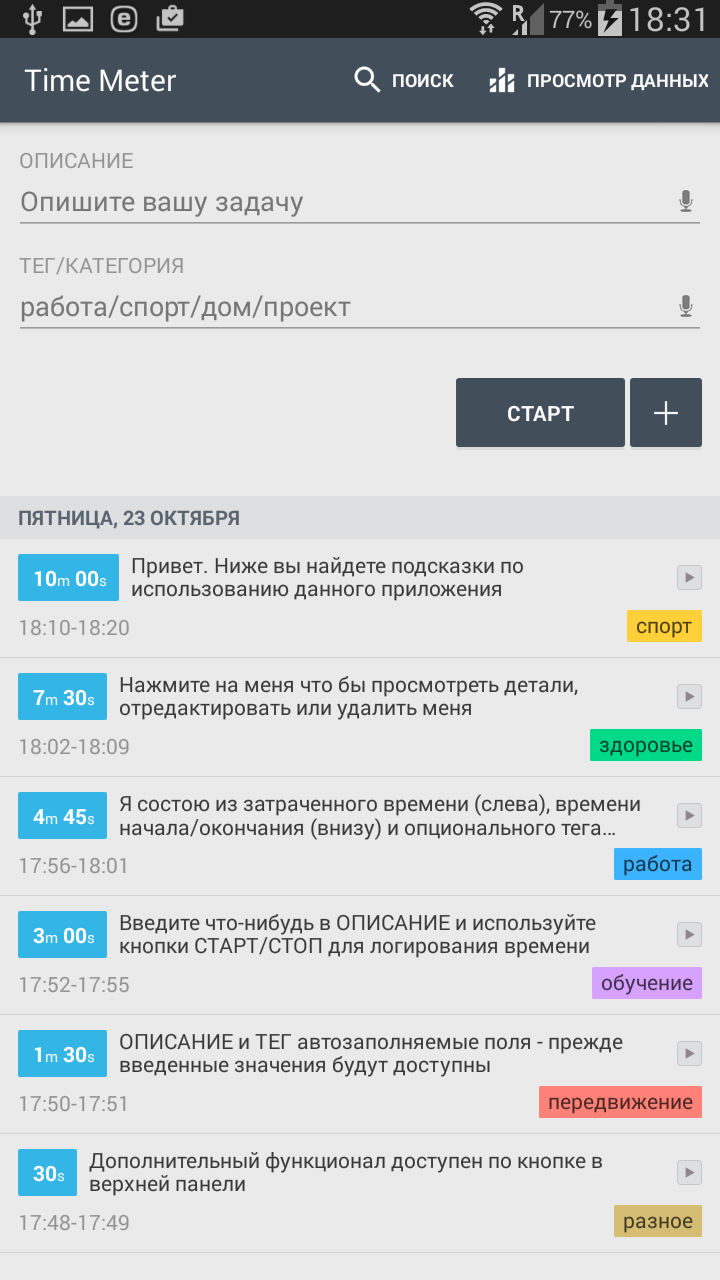Screen dimensions: 720x1280
Task: Open the 1m 30s entry tagged передвижение
Action: (360, 1074)
